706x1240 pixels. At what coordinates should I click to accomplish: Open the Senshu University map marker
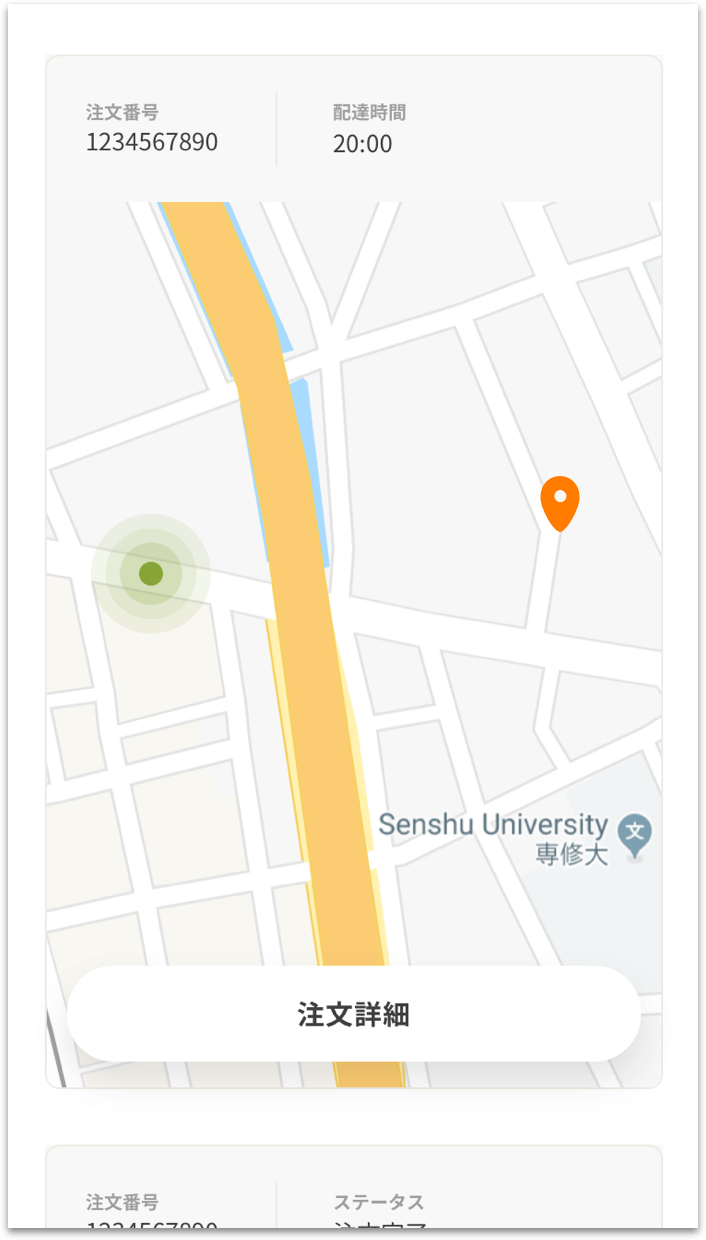635,832
